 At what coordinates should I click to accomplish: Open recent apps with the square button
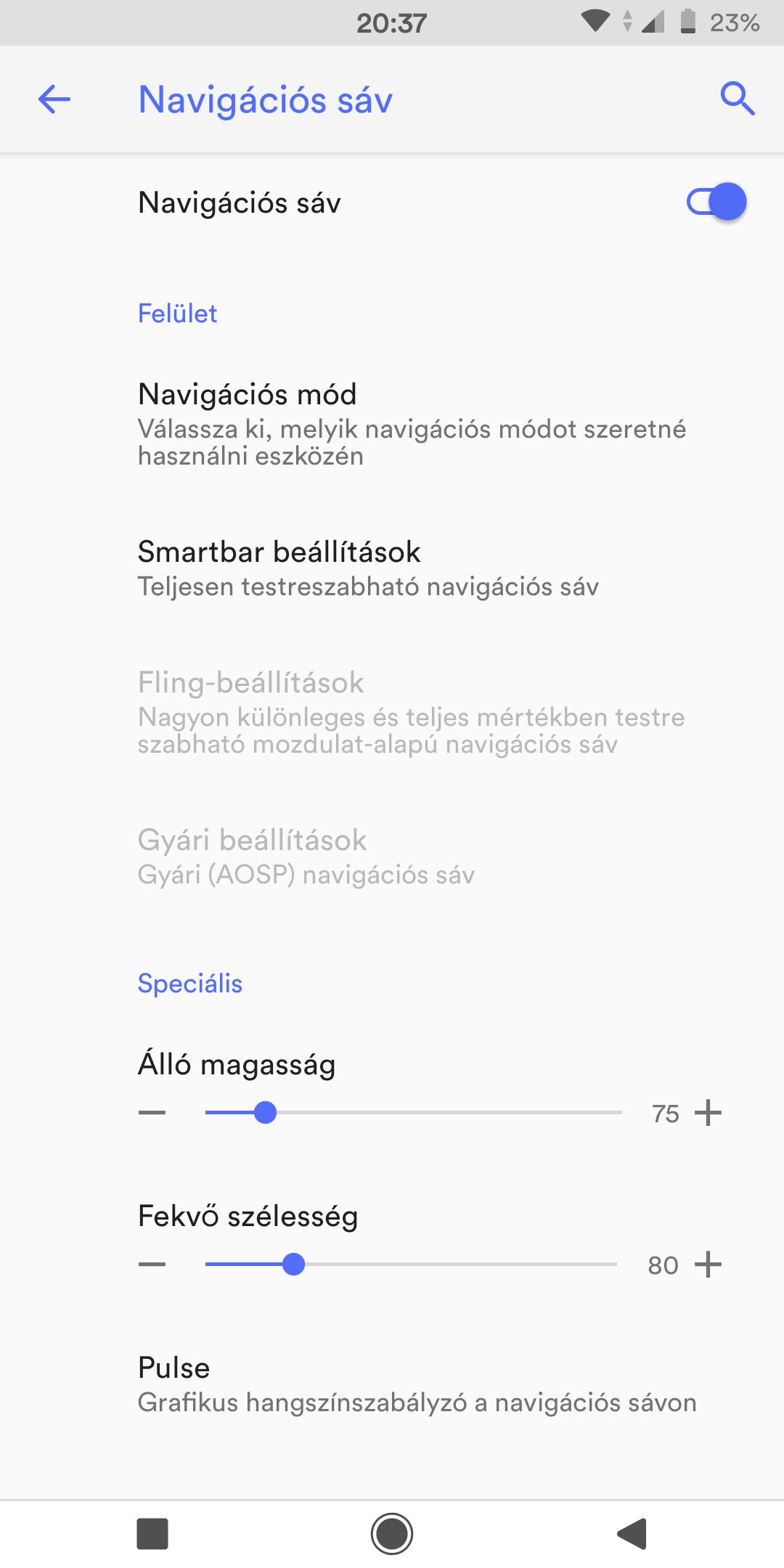tap(152, 1534)
